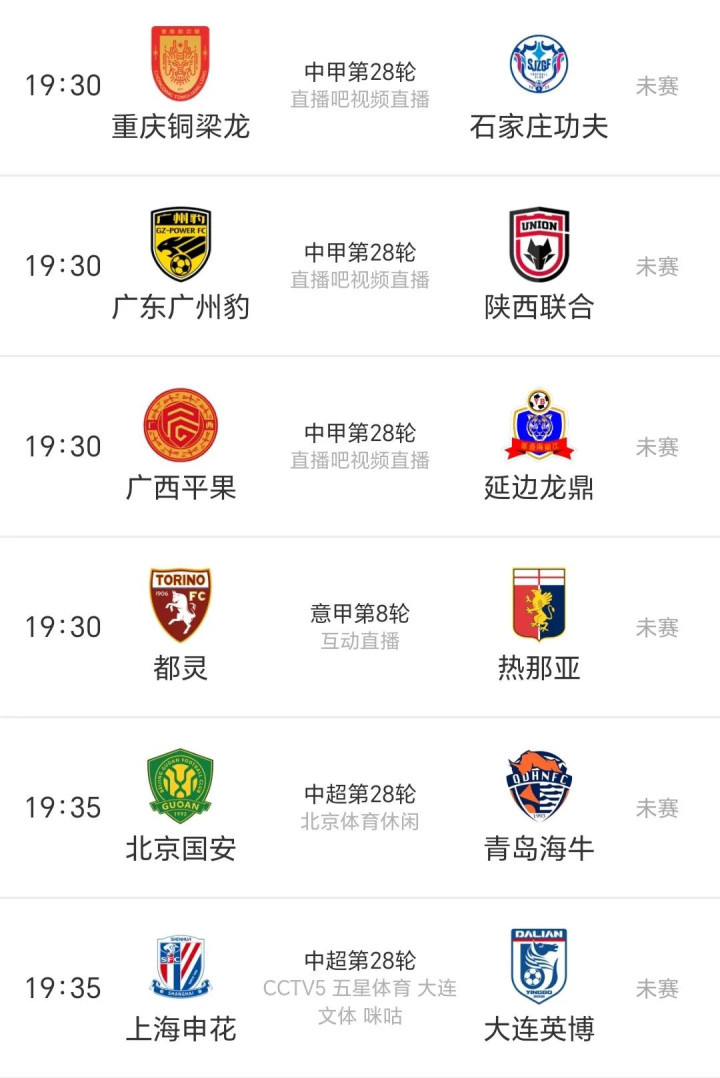Open the 广东广州豹 vs 陕西联合 match
This screenshot has width=720, height=1078.
click(x=360, y=266)
